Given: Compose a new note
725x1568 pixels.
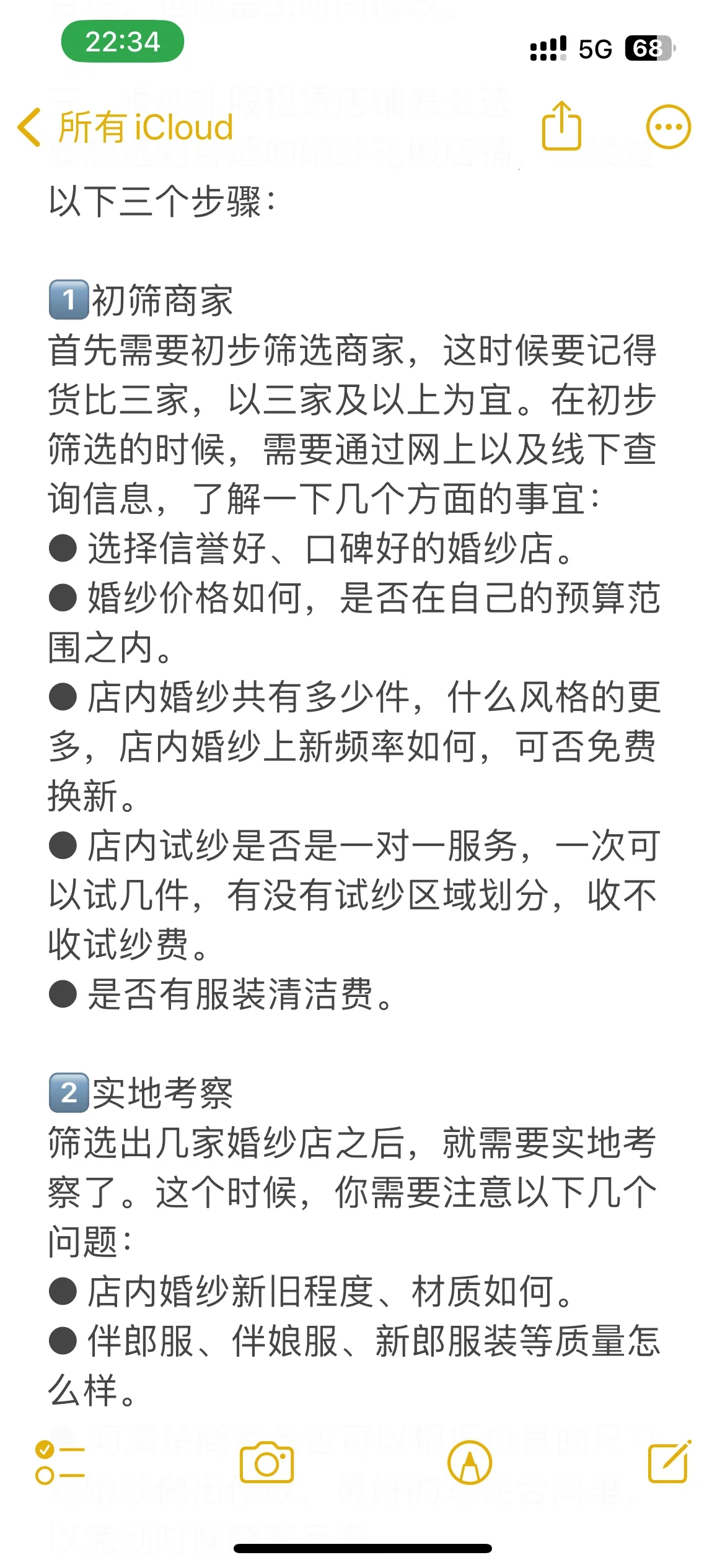Looking at the screenshot, I should point(669,1461).
